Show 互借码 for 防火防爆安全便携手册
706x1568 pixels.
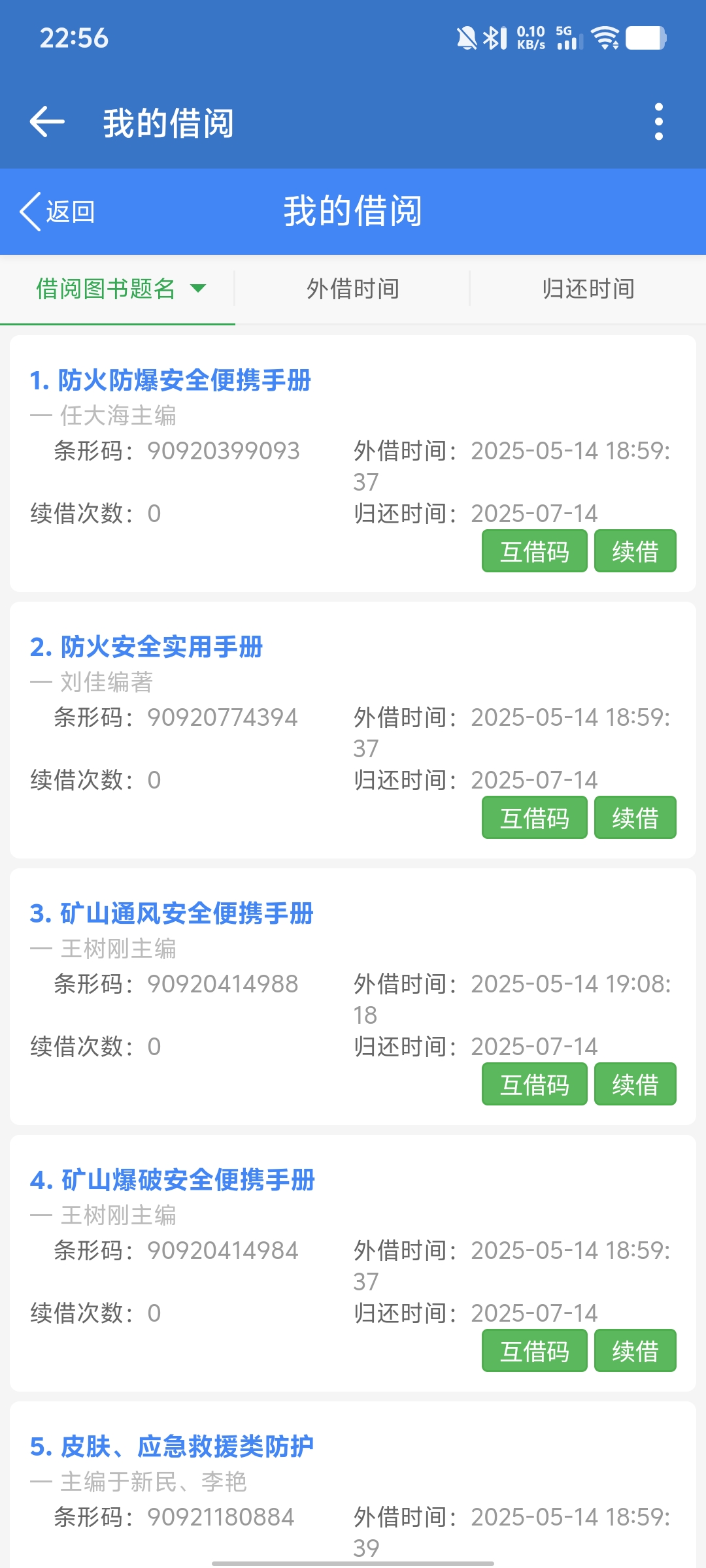[534, 551]
